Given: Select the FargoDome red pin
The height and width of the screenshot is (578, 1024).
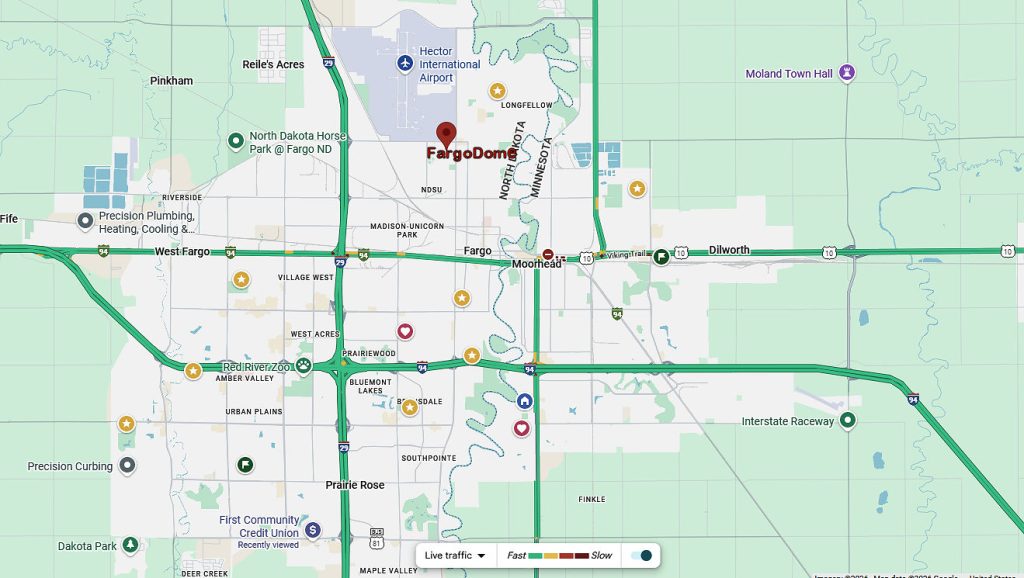Looking at the screenshot, I should (x=446, y=135).
